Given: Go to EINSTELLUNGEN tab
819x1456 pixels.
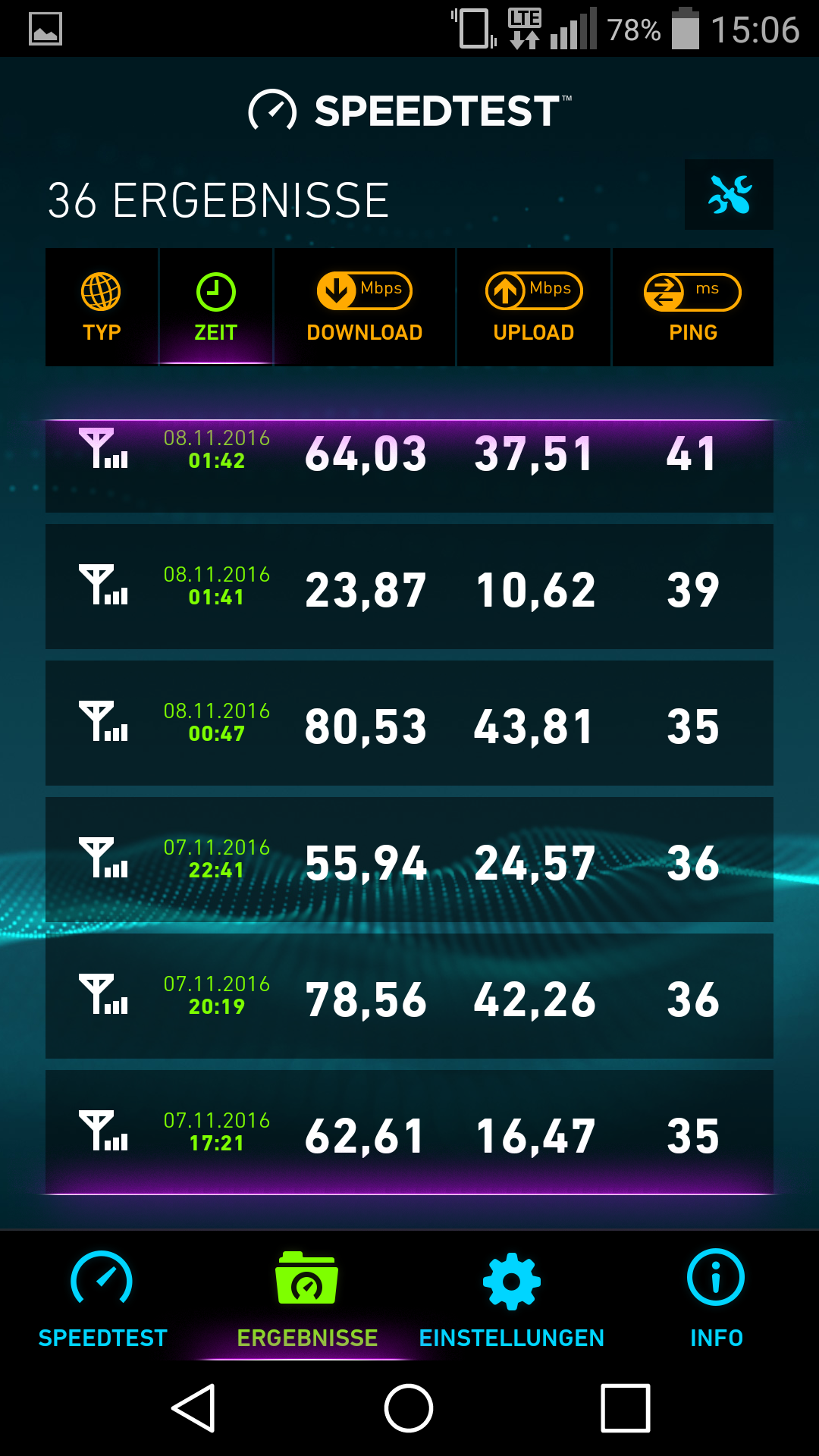Looking at the screenshot, I should pyautogui.click(x=512, y=1298).
